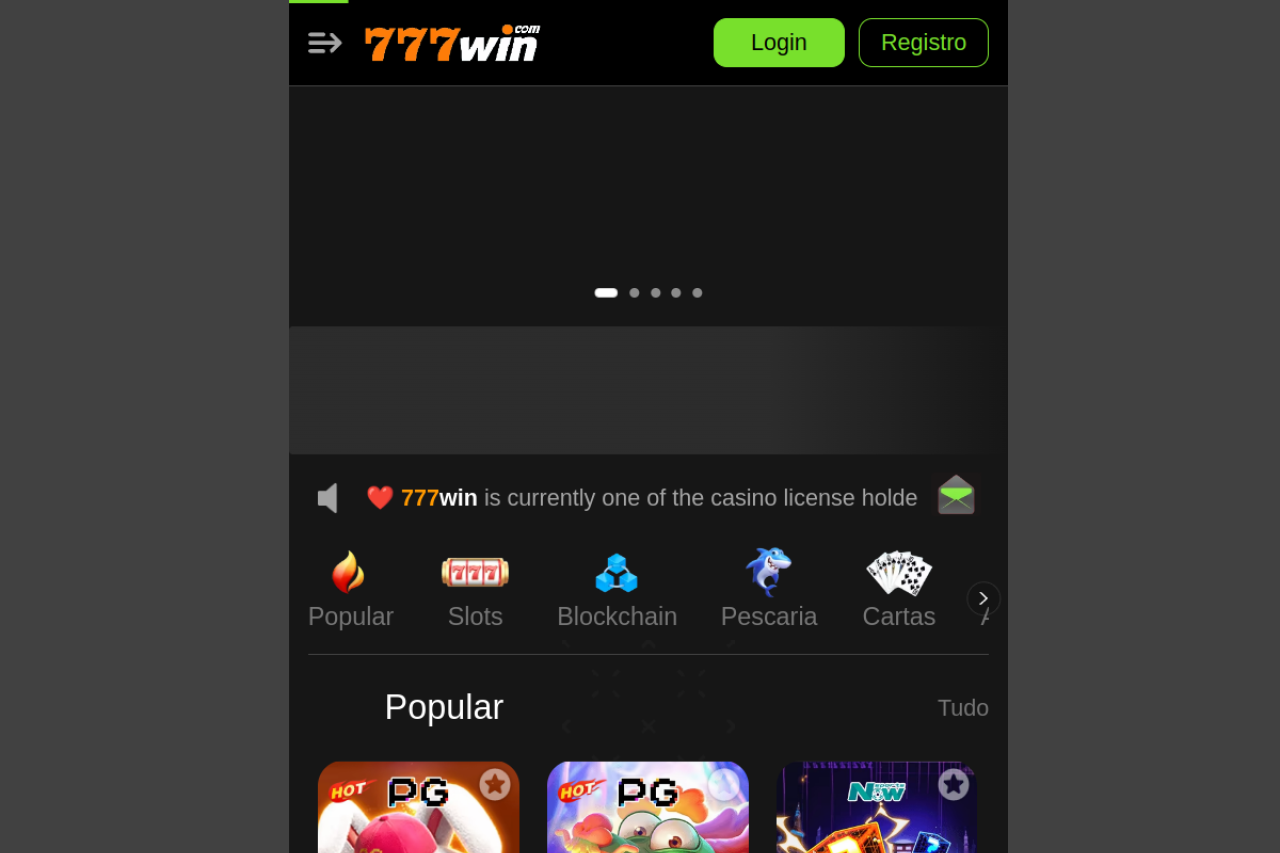Show more categories with the arrow
This screenshot has height=853, width=1280.
pyautogui.click(x=983, y=598)
